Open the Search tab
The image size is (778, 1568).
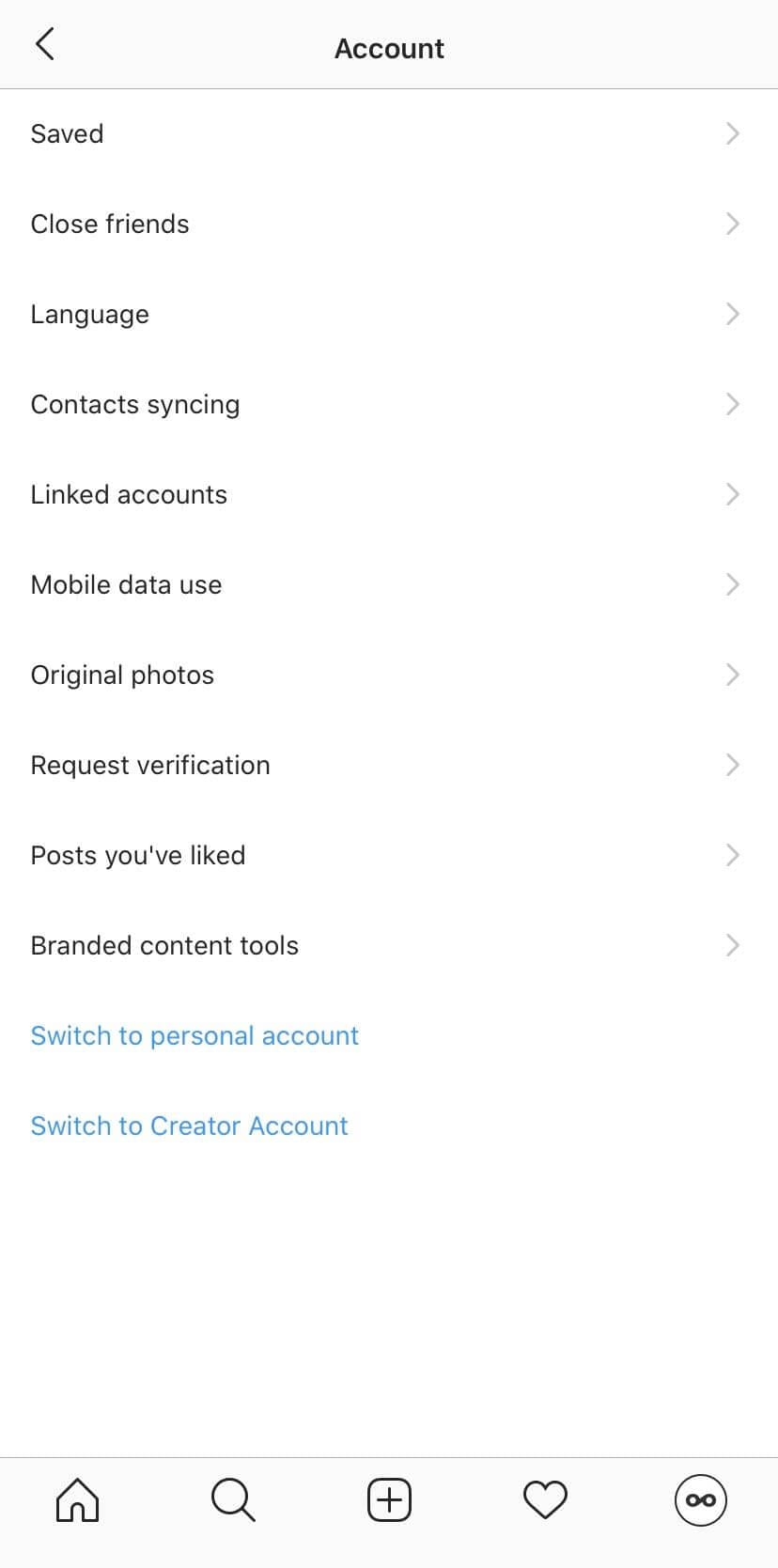pyautogui.click(x=233, y=1500)
